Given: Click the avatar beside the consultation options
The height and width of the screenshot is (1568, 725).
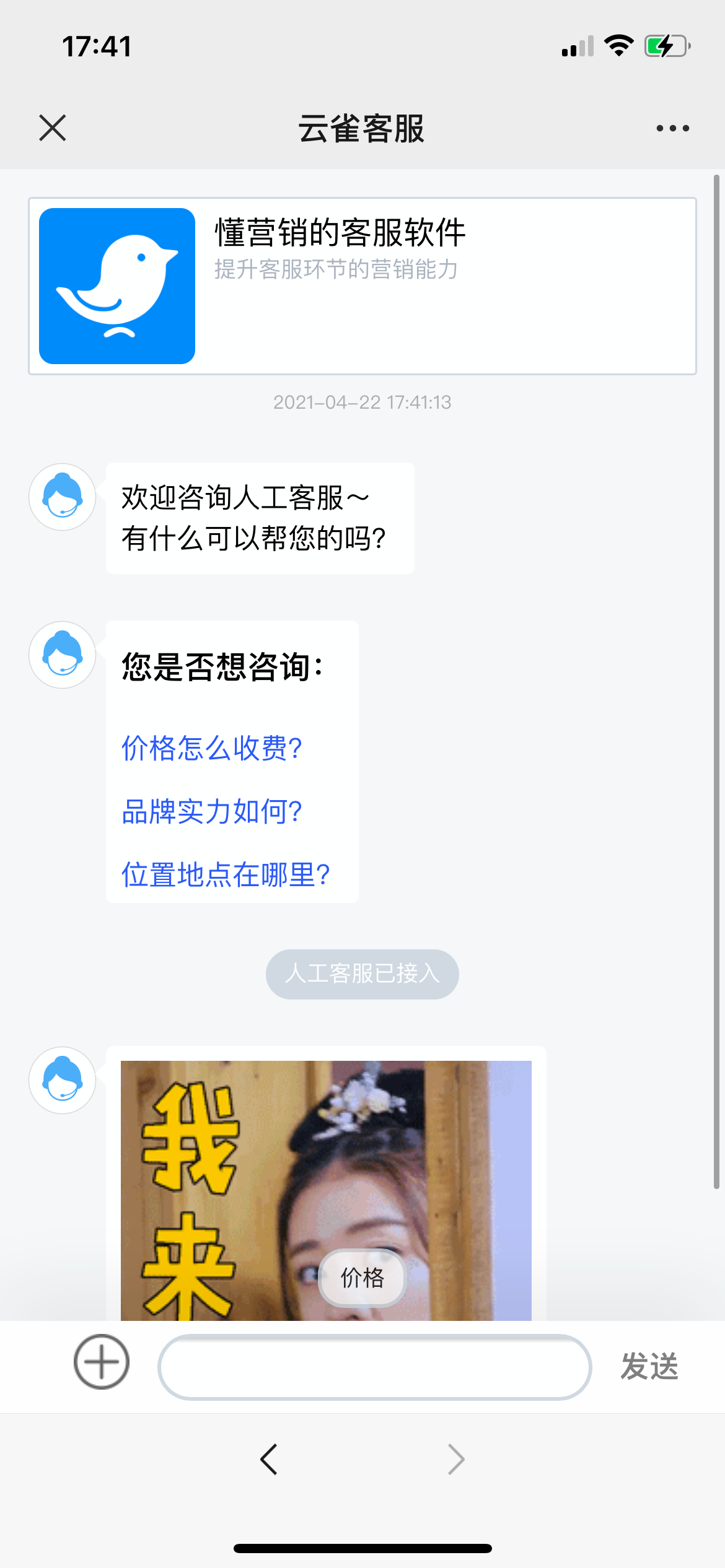Looking at the screenshot, I should 62,655.
